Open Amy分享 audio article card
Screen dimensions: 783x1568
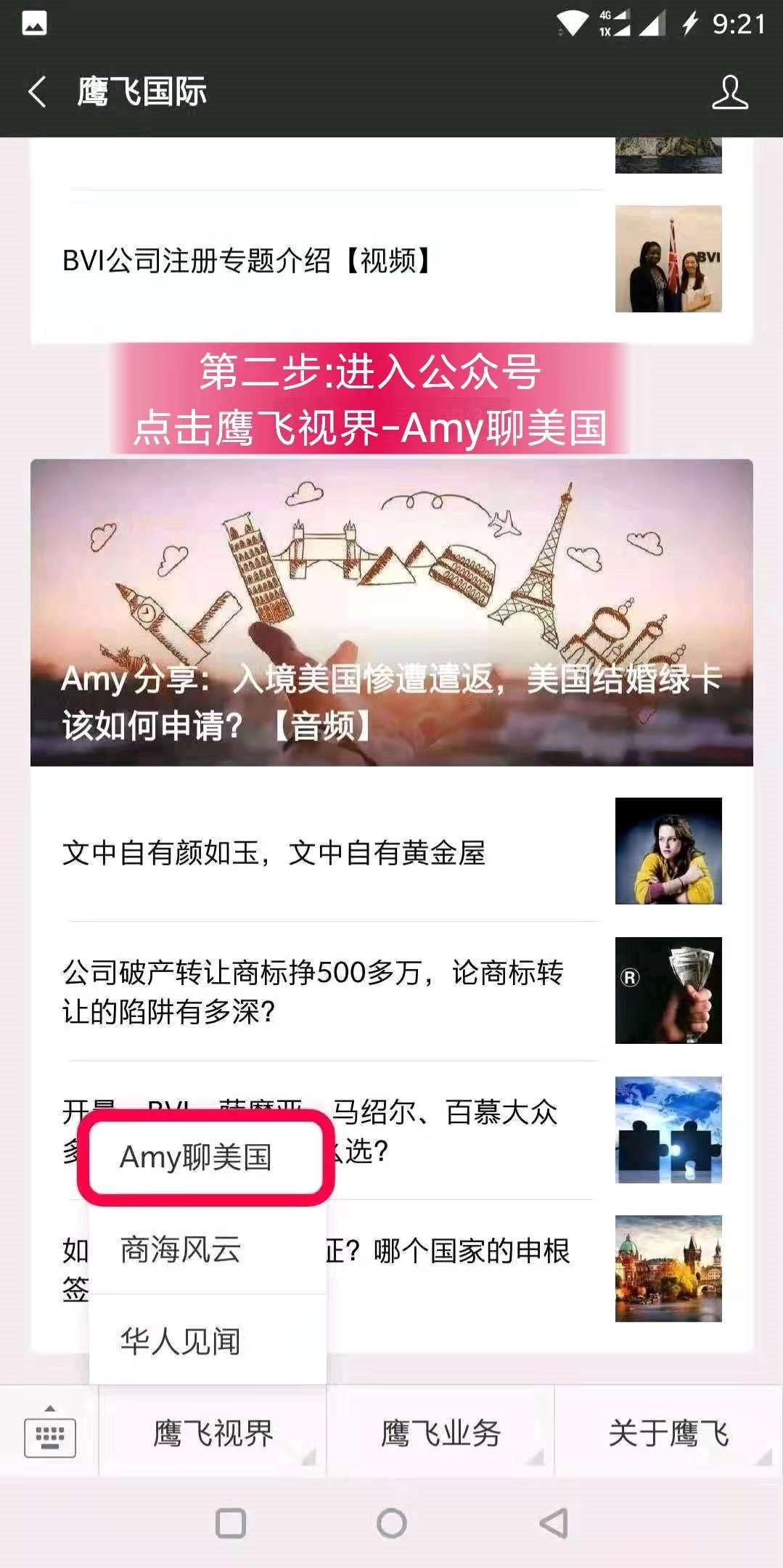(391, 612)
